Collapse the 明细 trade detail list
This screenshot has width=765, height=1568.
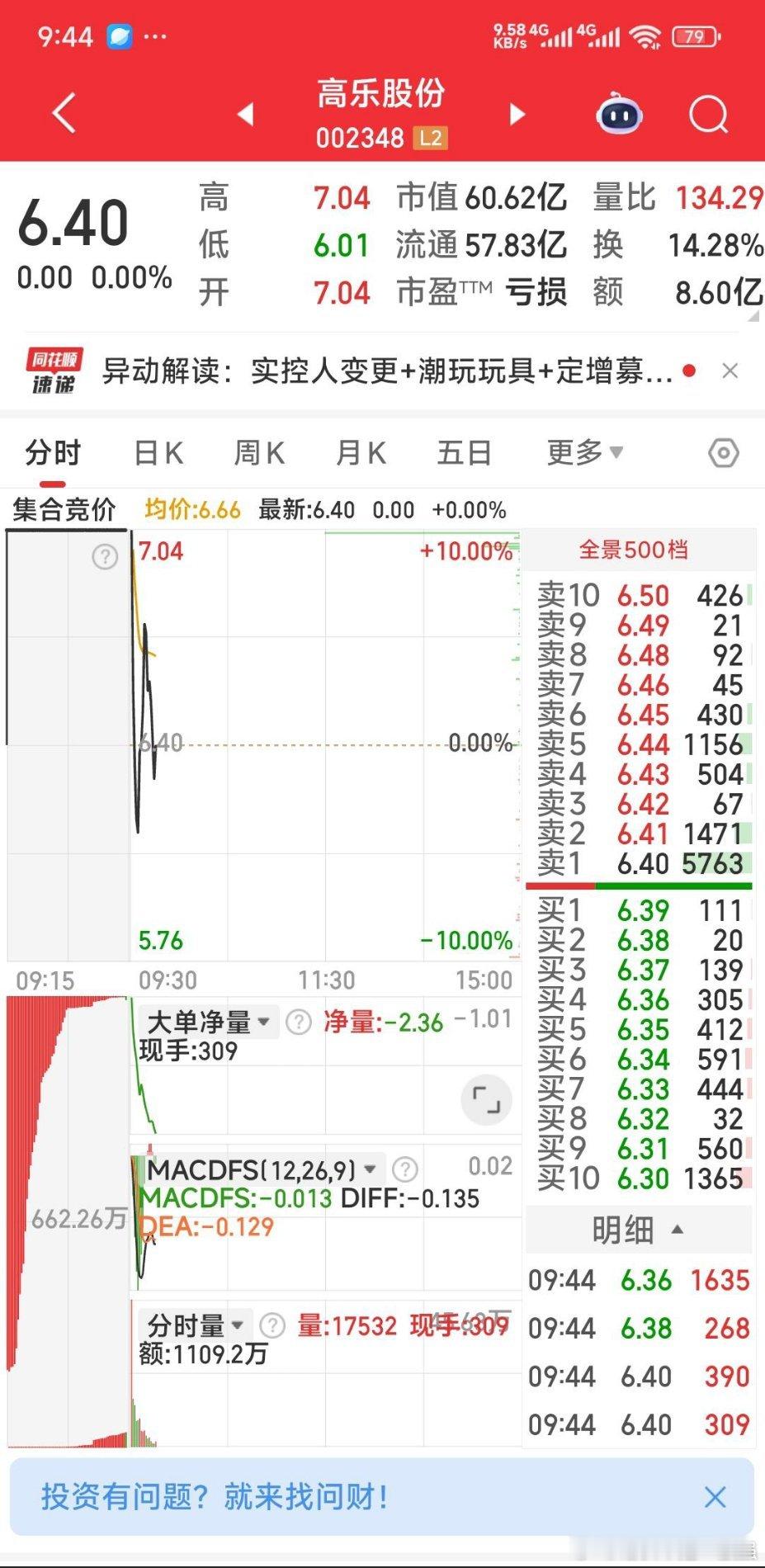(638, 1230)
